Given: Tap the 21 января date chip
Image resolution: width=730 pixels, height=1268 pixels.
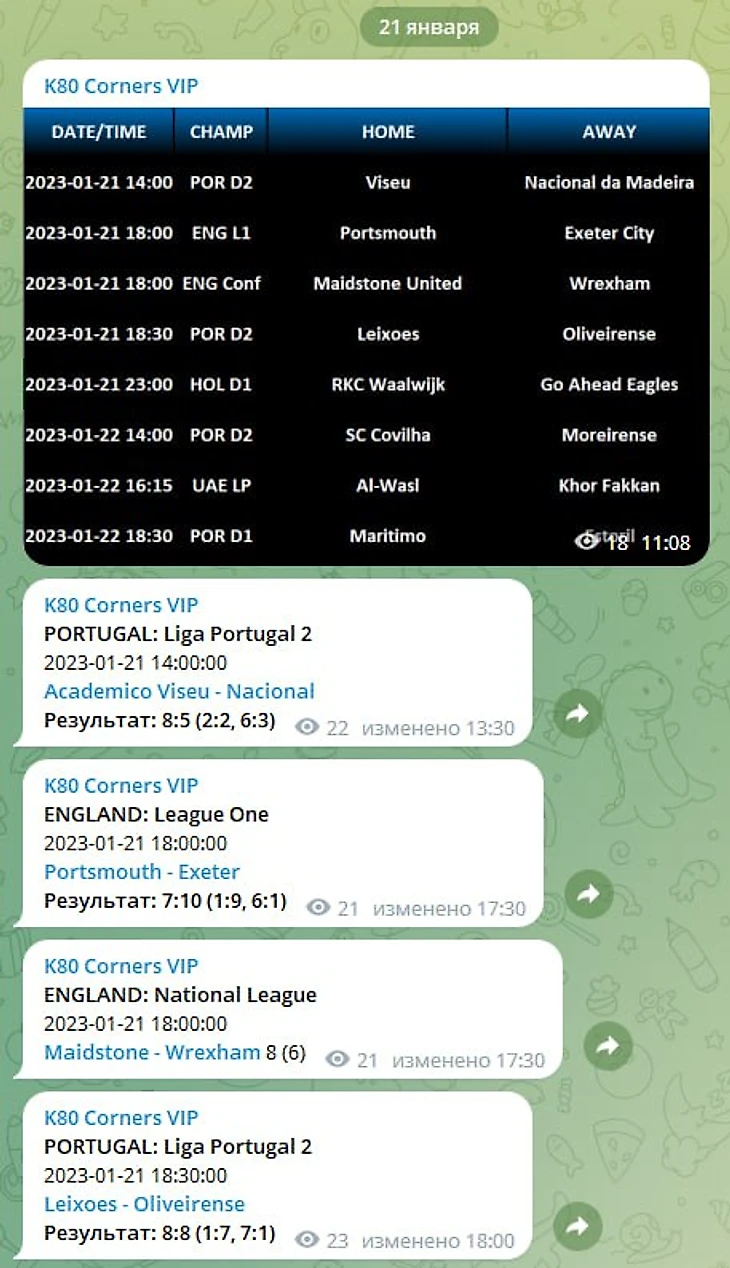Looking at the screenshot, I should coord(429,27).
